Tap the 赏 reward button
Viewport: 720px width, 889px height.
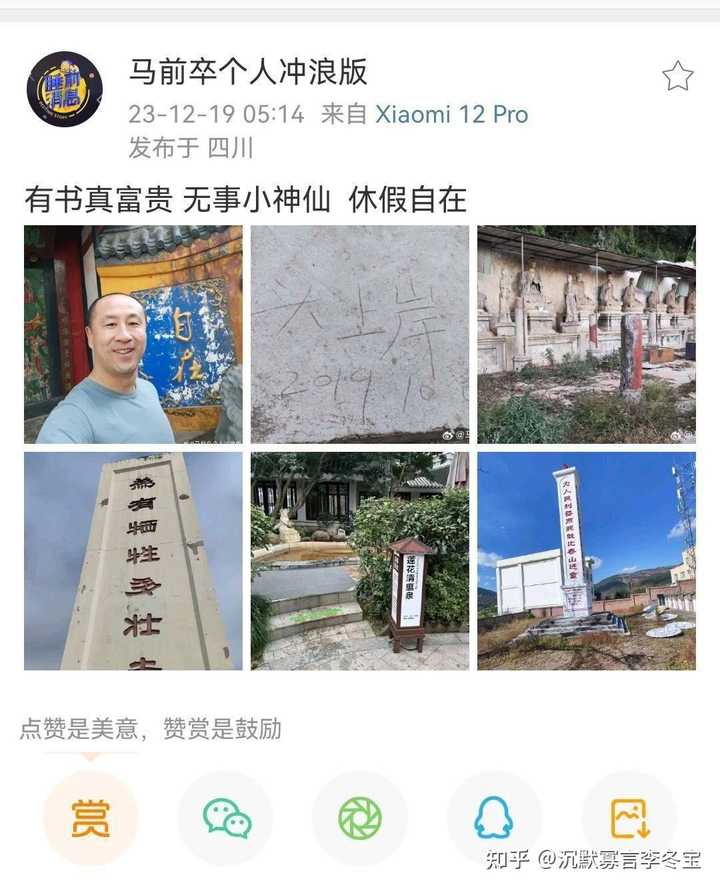[90, 818]
